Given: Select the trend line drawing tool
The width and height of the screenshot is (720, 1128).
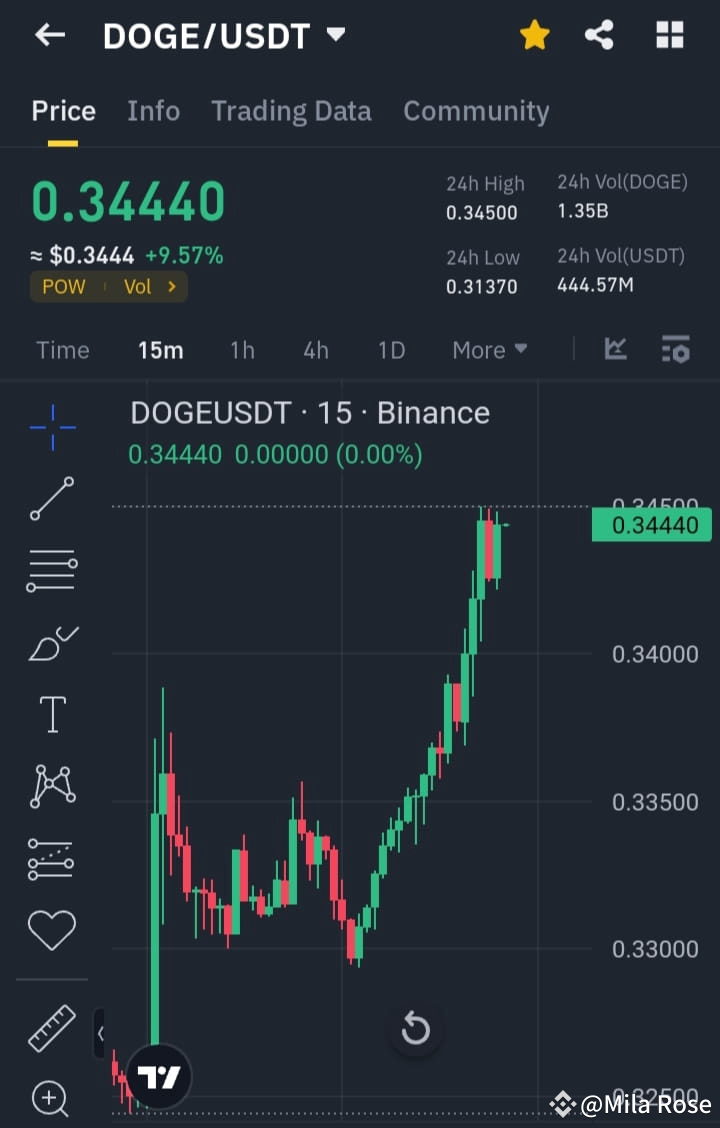Looking at the screenshot, I should tap(51, 499).
